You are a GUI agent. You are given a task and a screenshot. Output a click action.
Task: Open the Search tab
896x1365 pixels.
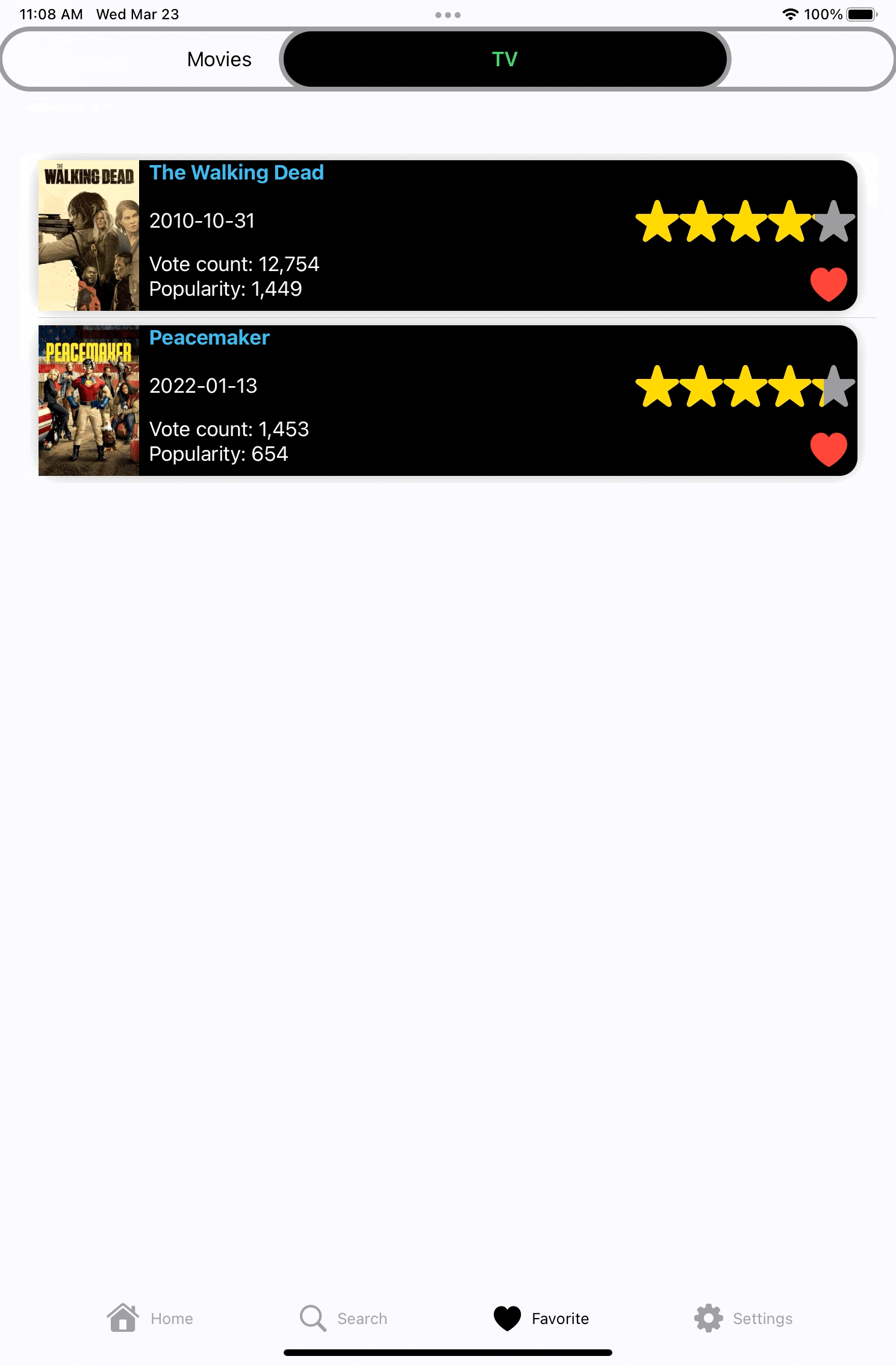[344, 1318]
